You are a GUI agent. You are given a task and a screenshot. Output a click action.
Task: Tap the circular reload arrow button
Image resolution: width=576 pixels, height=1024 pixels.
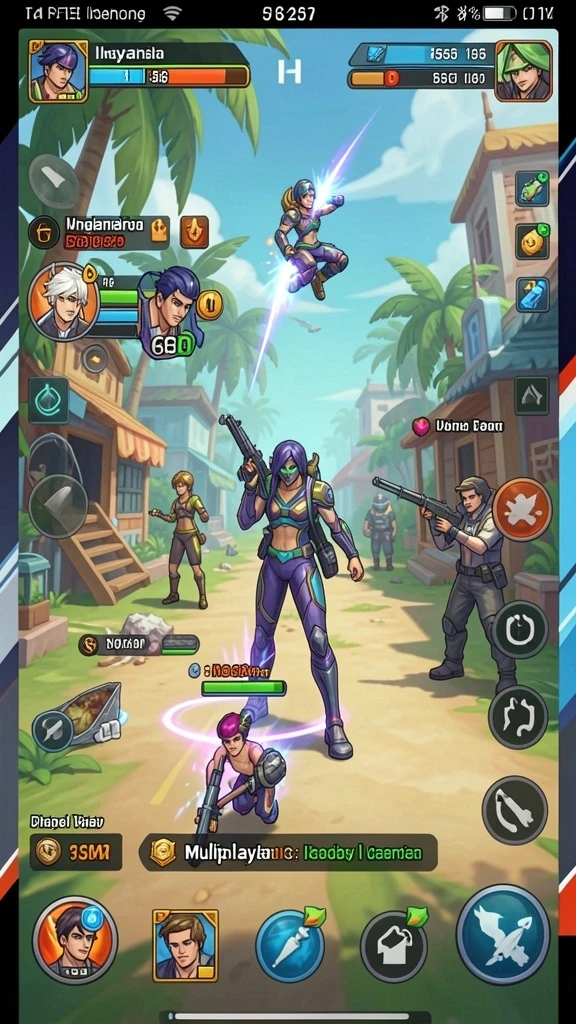pyautogui.click(x=520, y=630)
